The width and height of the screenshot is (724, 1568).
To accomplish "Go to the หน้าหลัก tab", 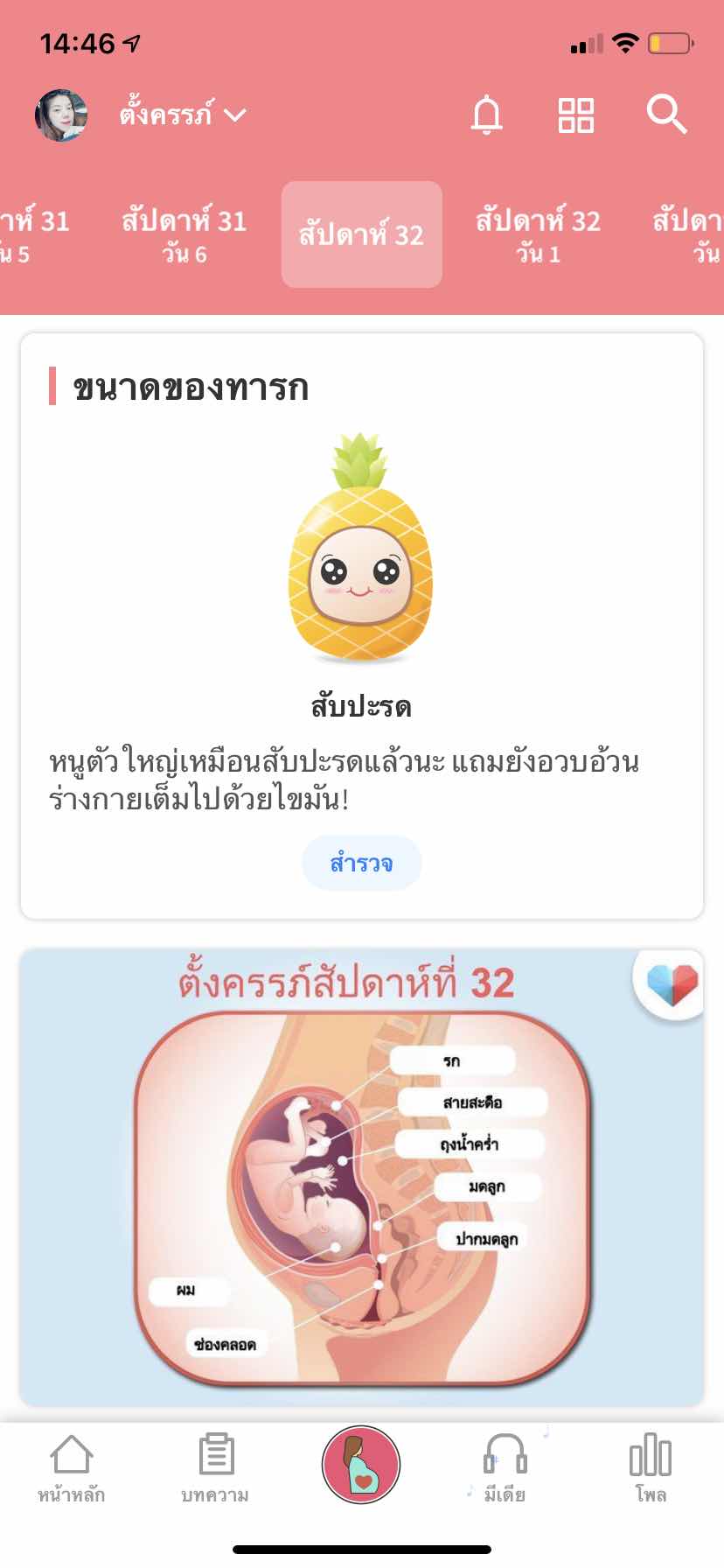I will (71, 1469).
